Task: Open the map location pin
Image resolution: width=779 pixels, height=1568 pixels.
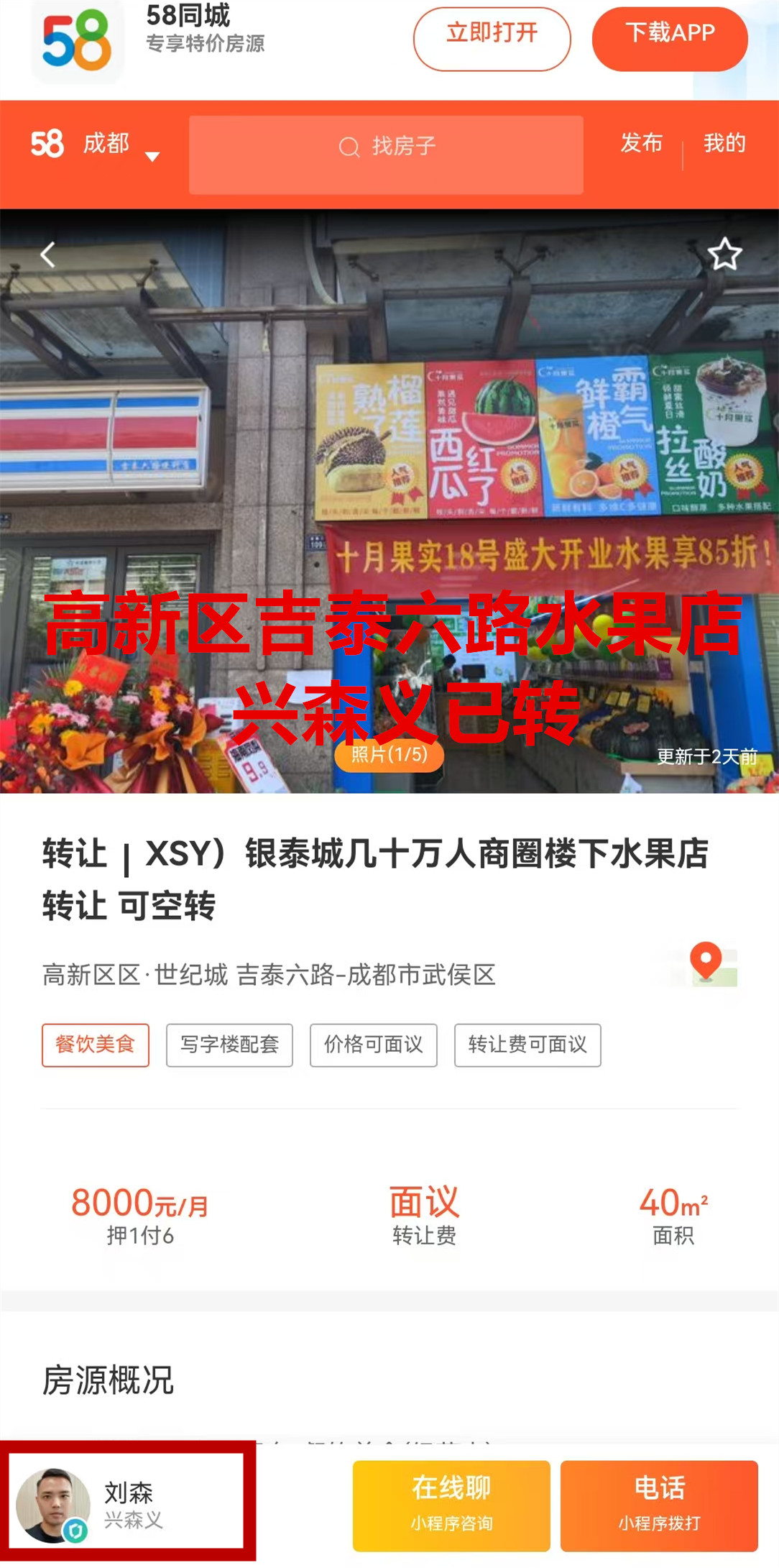Action: pyautogui.click(x=706, y=963)
